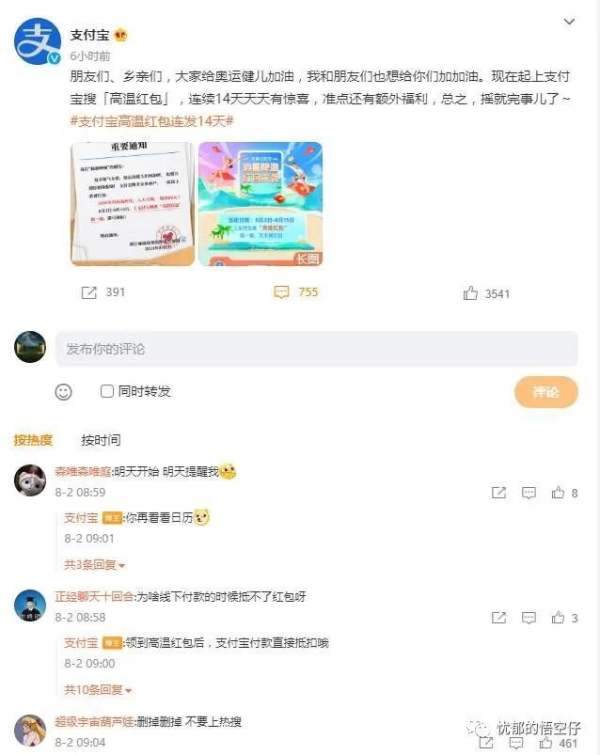This screenshot has width=600, height=755.
Task: Open the 支付宝 profile avatar
Action: coord(37,41)
